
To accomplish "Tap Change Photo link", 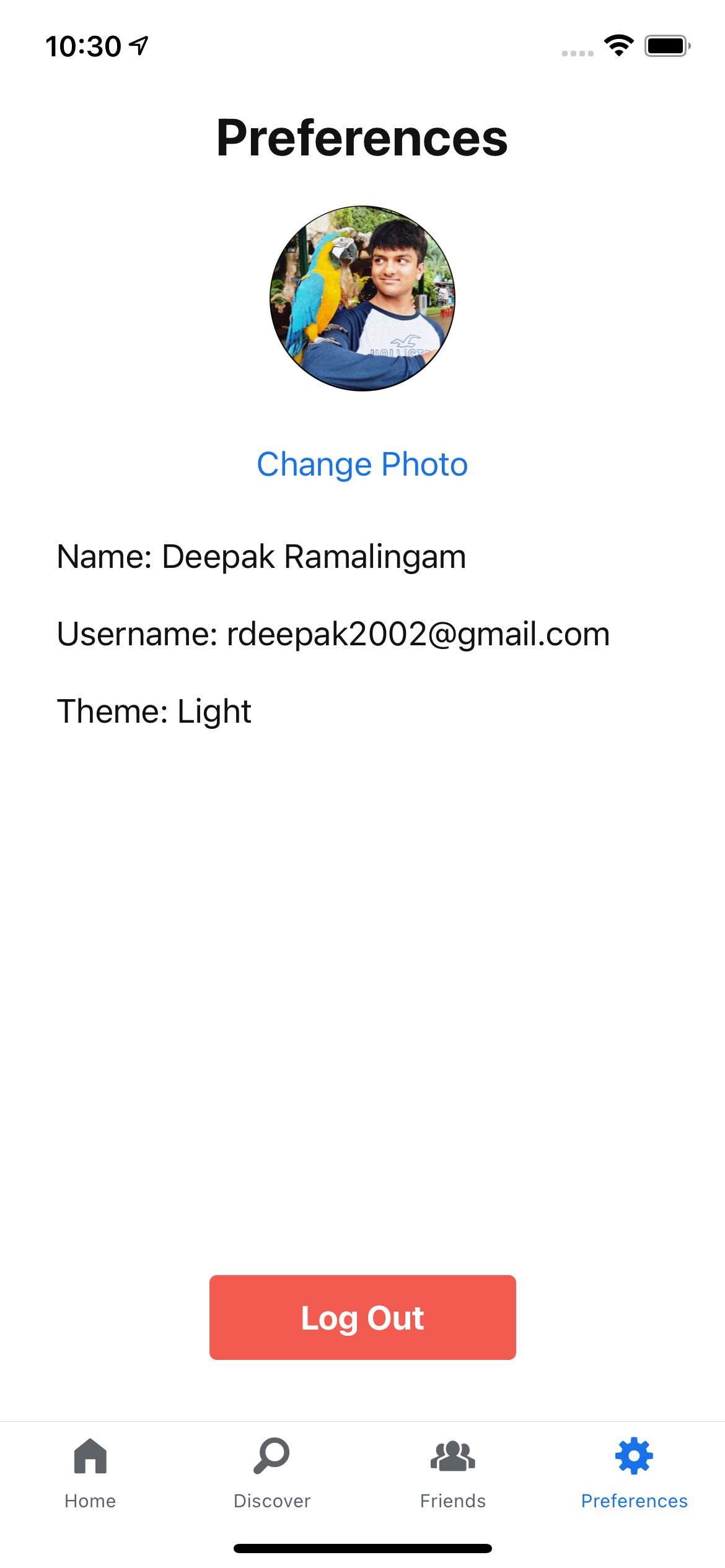I will click(x=362, y=464).
